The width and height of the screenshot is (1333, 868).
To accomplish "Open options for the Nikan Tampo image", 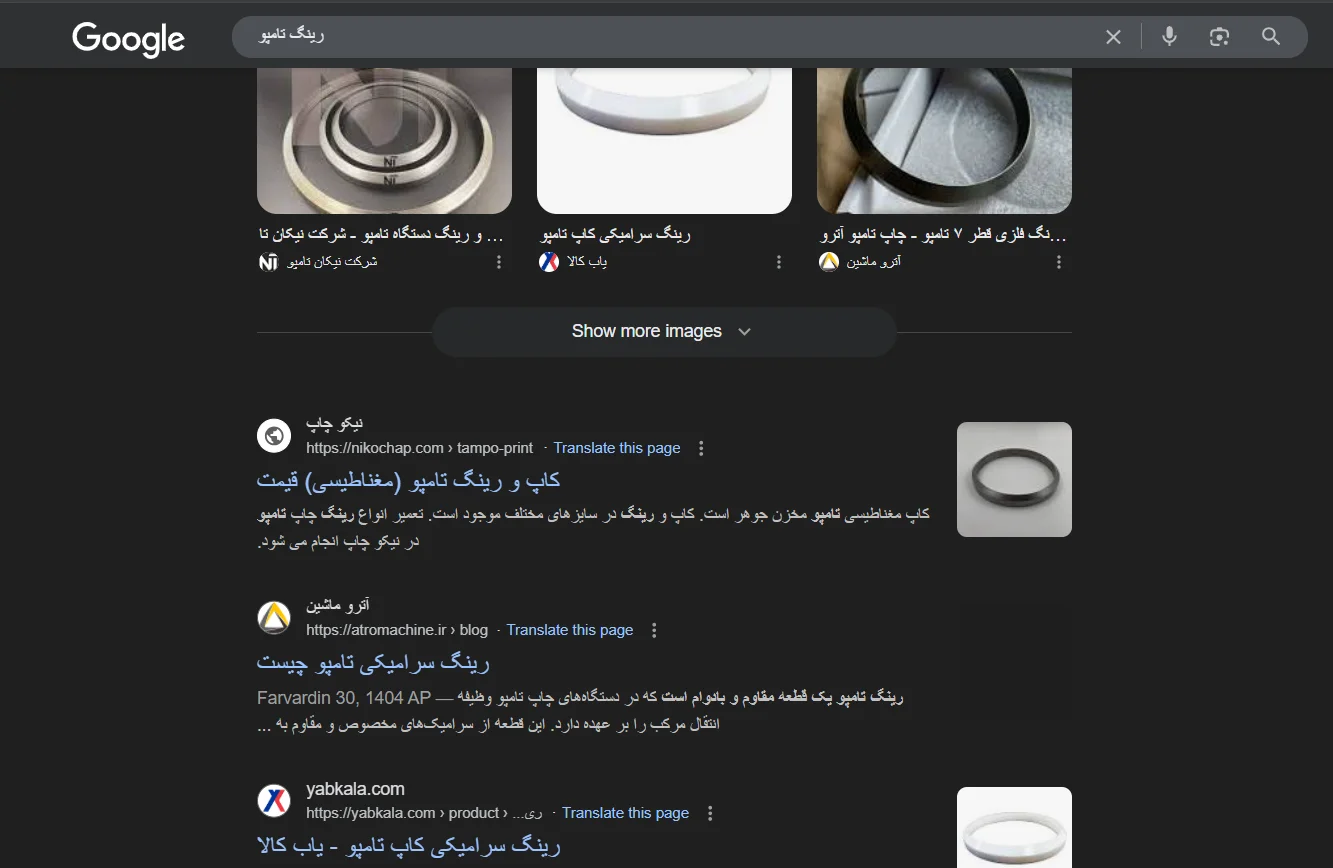I will [499, 262].
